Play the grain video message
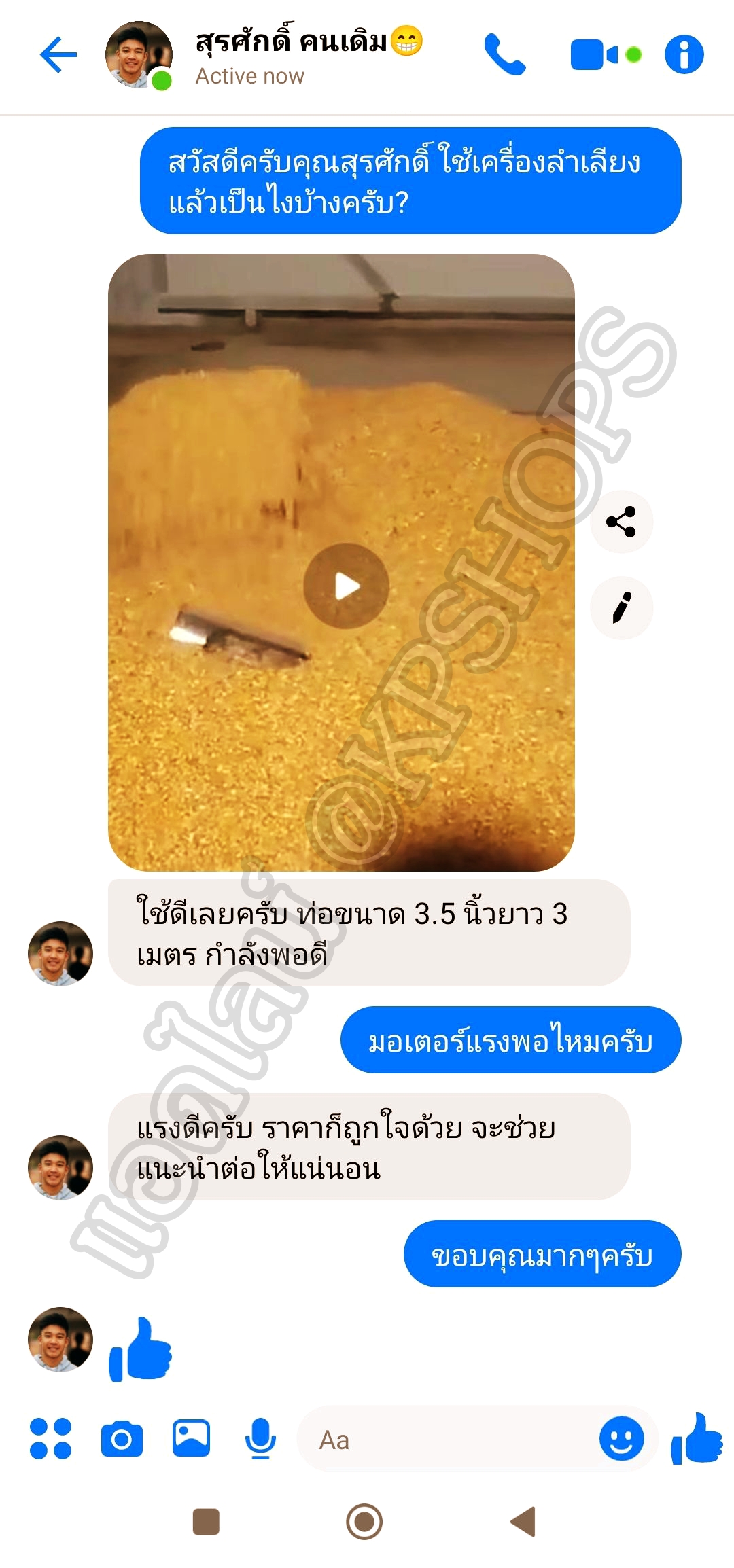 [347, 586]
